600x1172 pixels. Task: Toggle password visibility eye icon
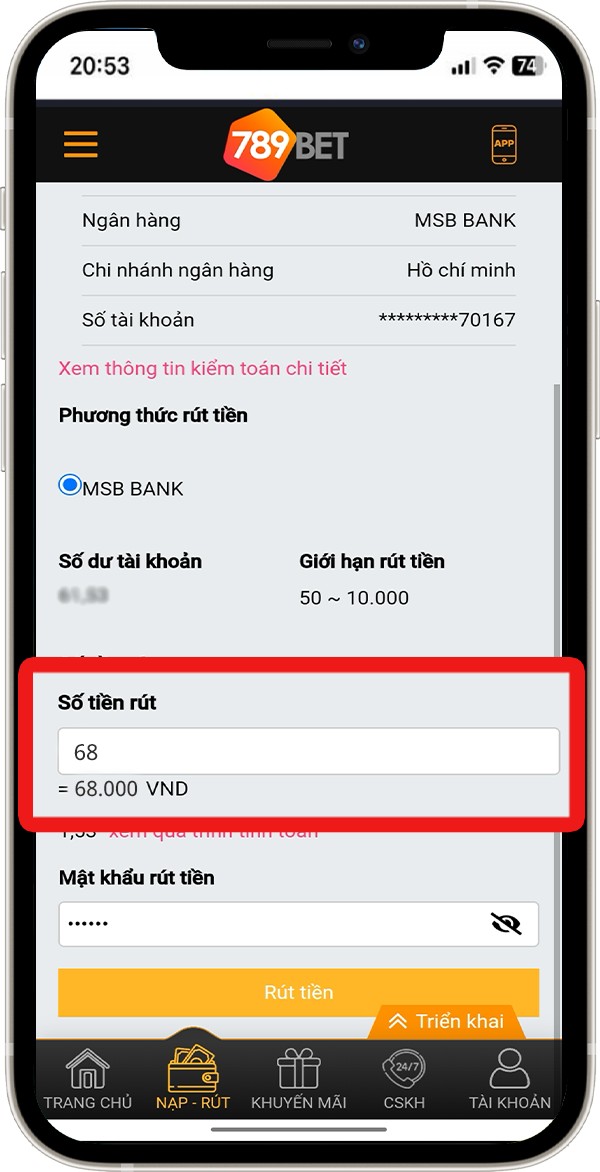pos(507,924)
